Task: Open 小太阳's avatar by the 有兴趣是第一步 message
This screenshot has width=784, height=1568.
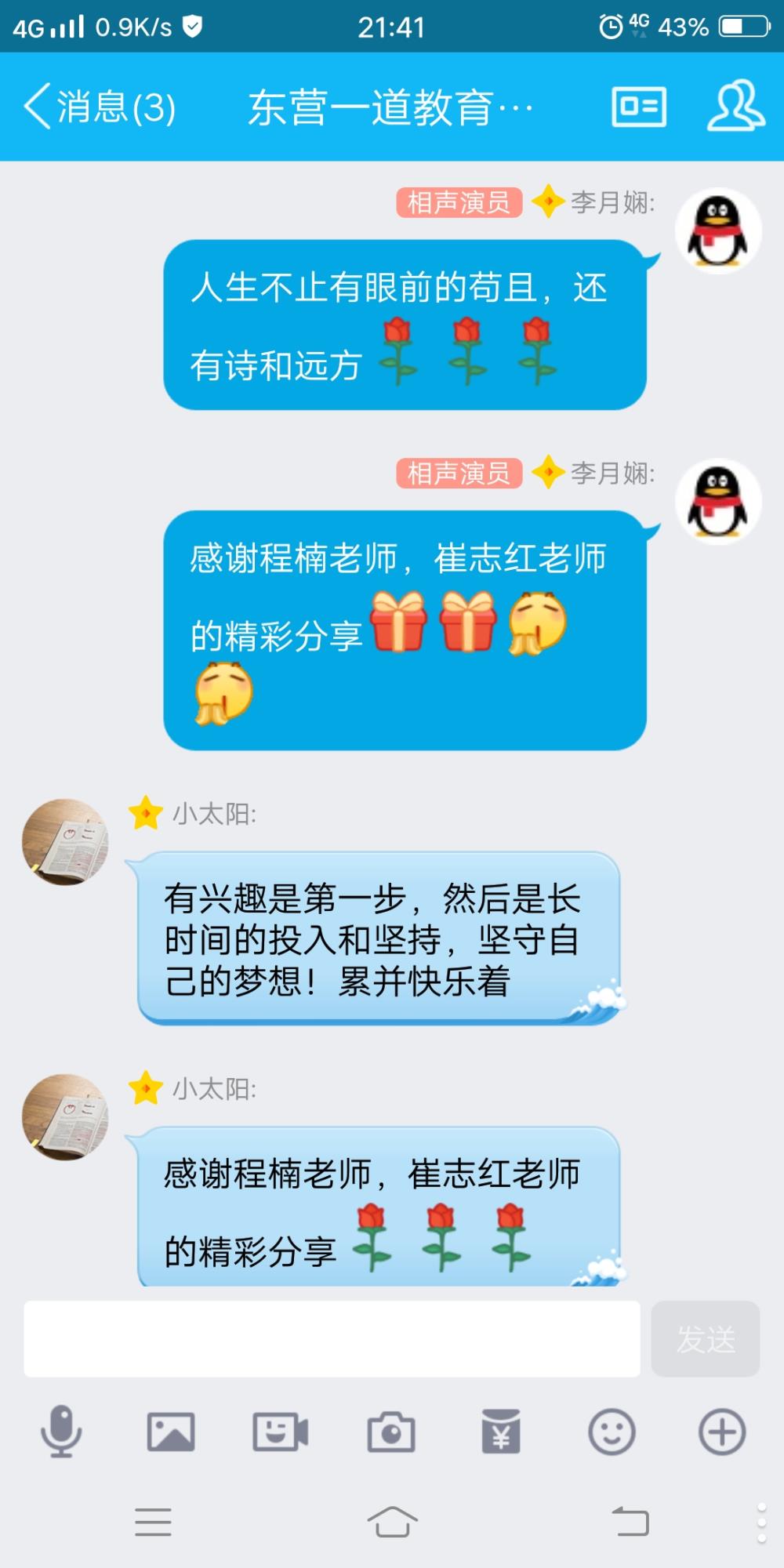Action: tap(65, 842)
